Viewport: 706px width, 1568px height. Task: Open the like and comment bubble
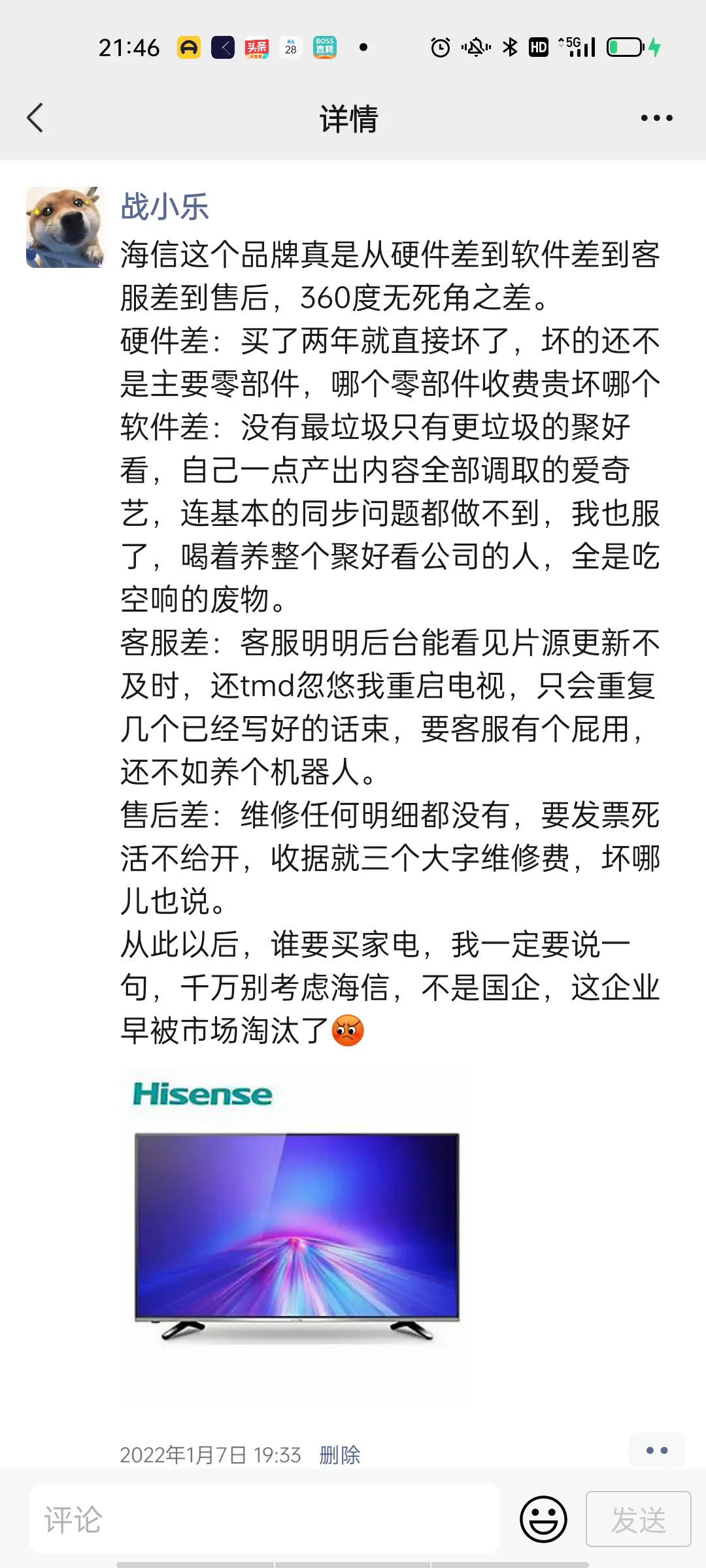[656, 1450]
